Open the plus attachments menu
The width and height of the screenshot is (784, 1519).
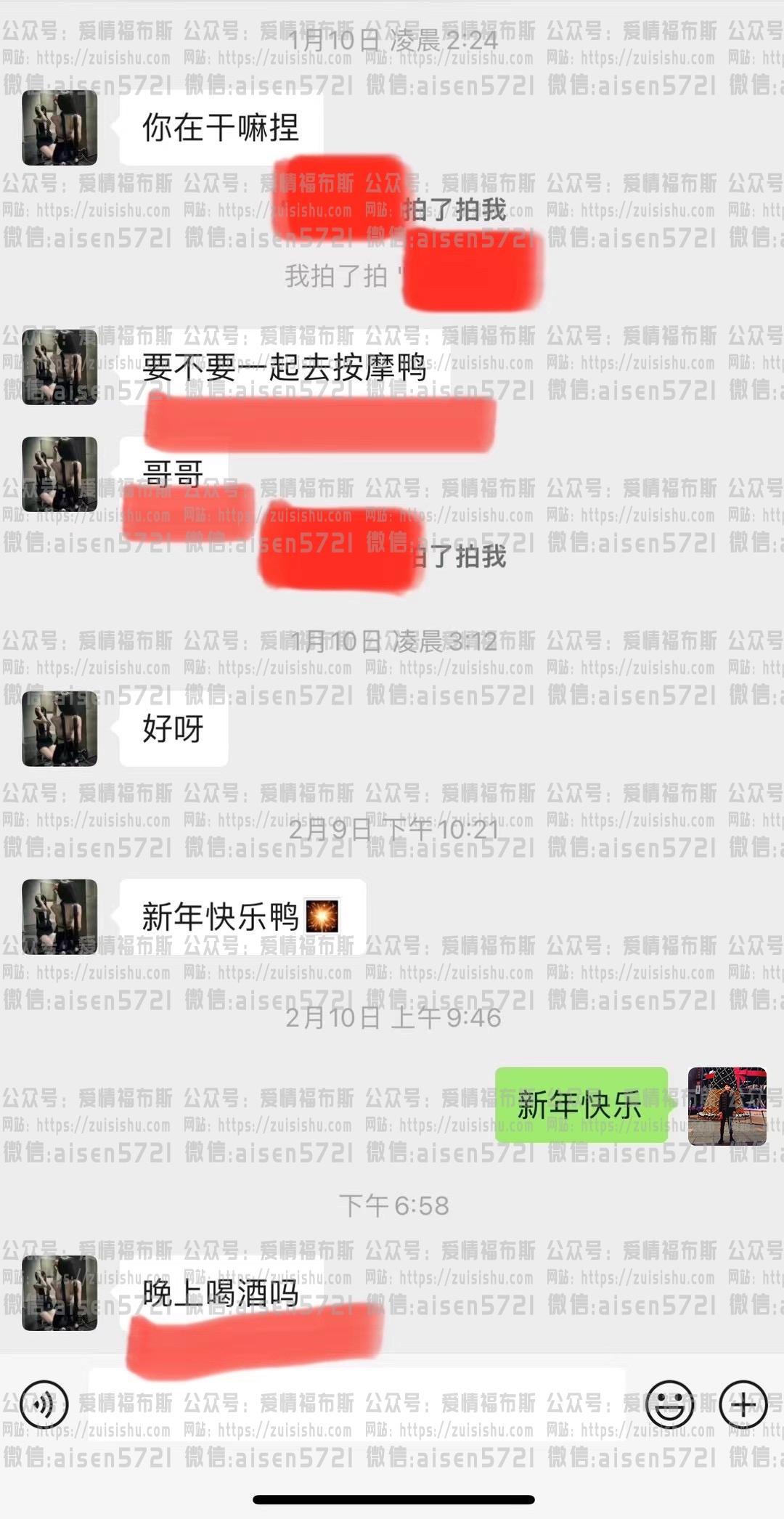[x=743, y=1405]
